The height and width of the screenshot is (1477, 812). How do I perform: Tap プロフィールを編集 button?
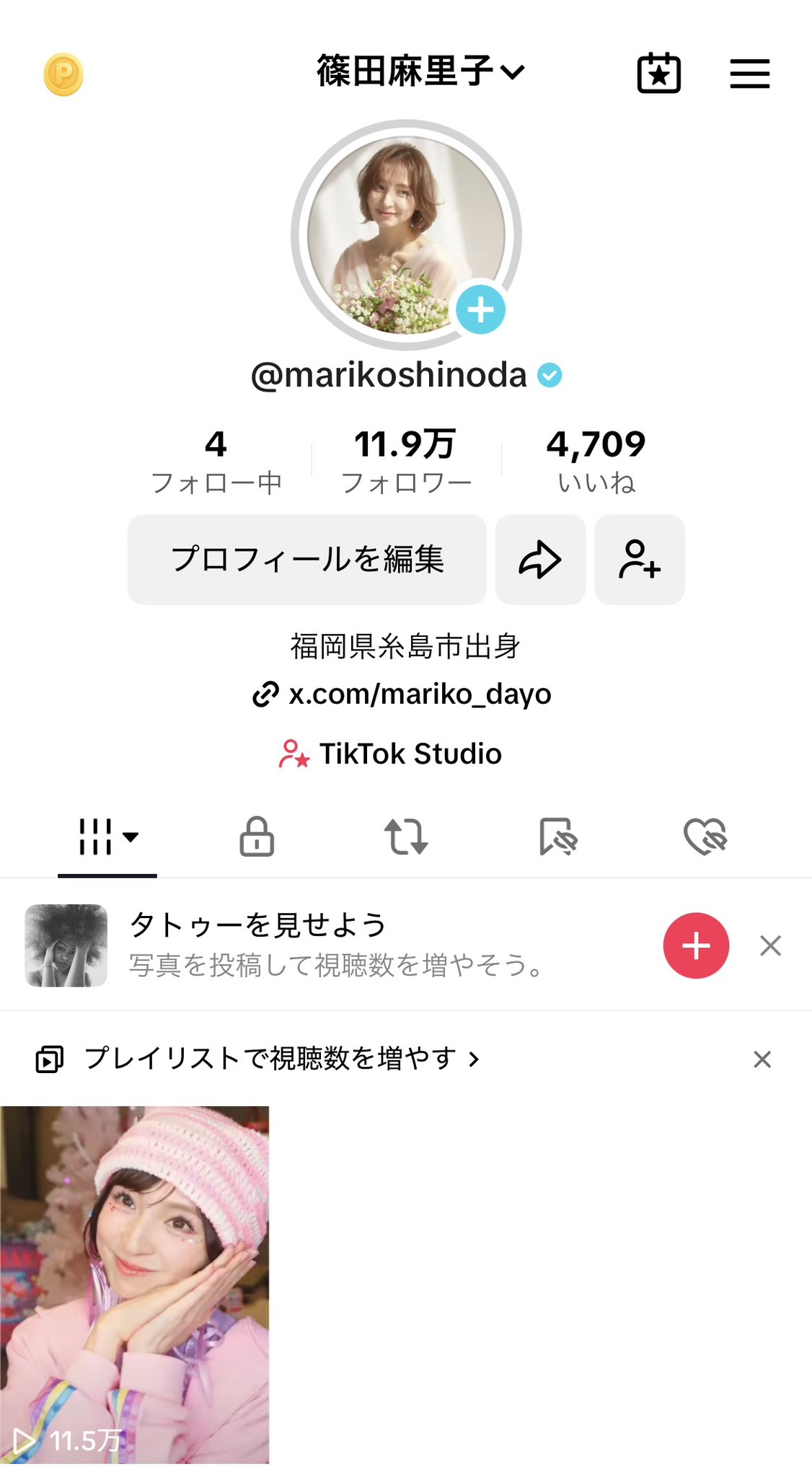coord(307,560)
